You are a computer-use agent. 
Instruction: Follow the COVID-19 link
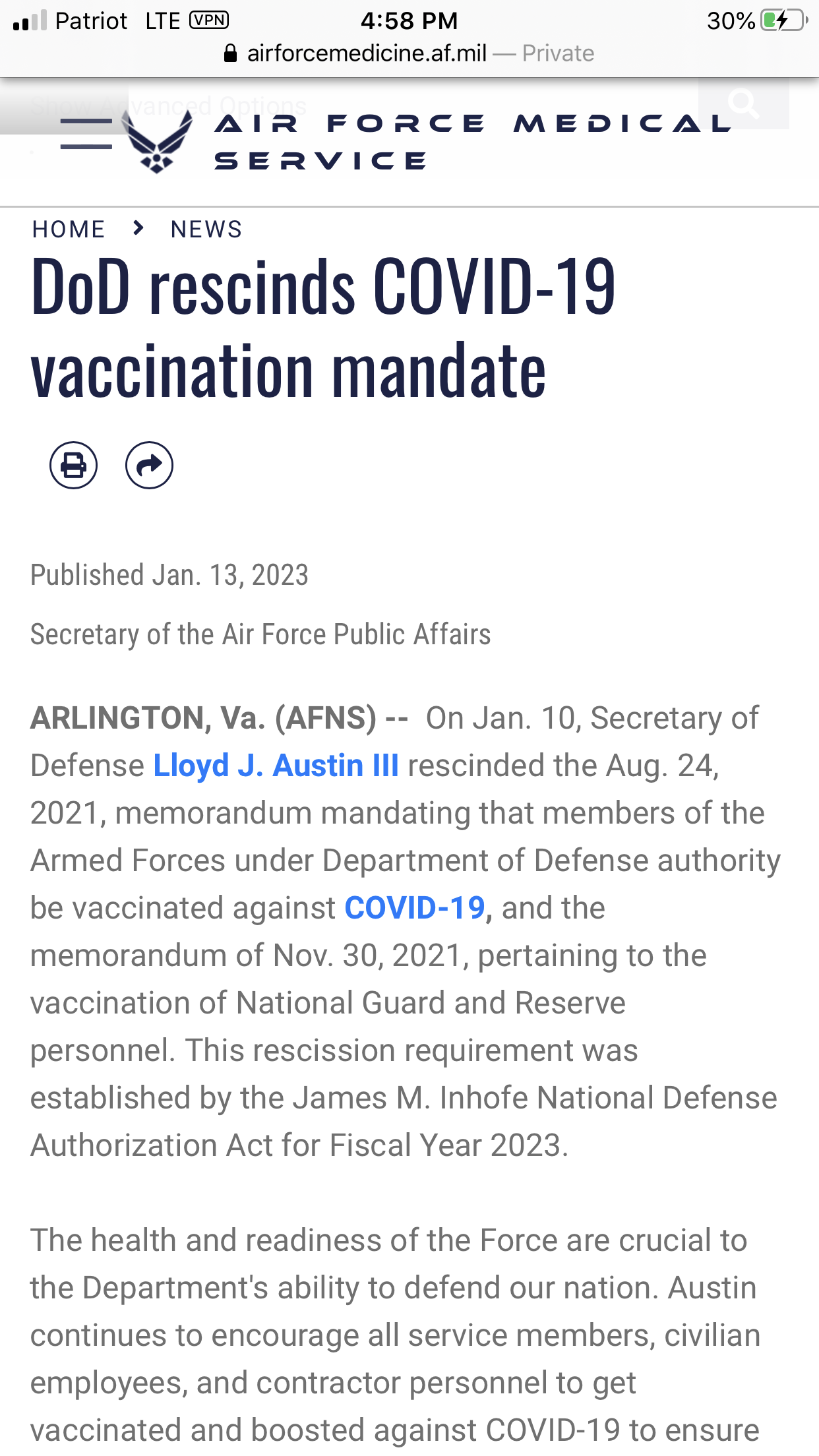[x=415, y=908]
